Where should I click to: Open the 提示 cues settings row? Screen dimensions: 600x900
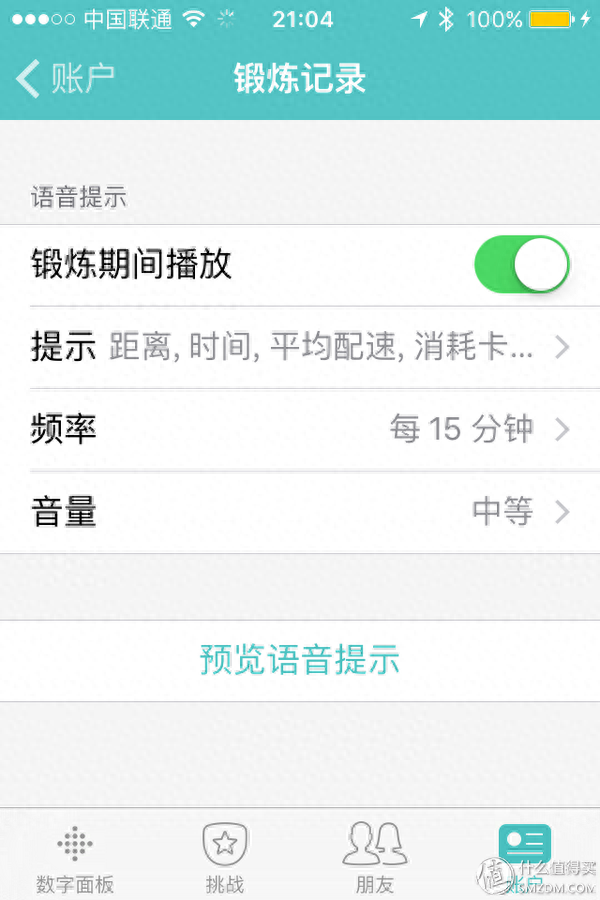[x=300, y=347]
